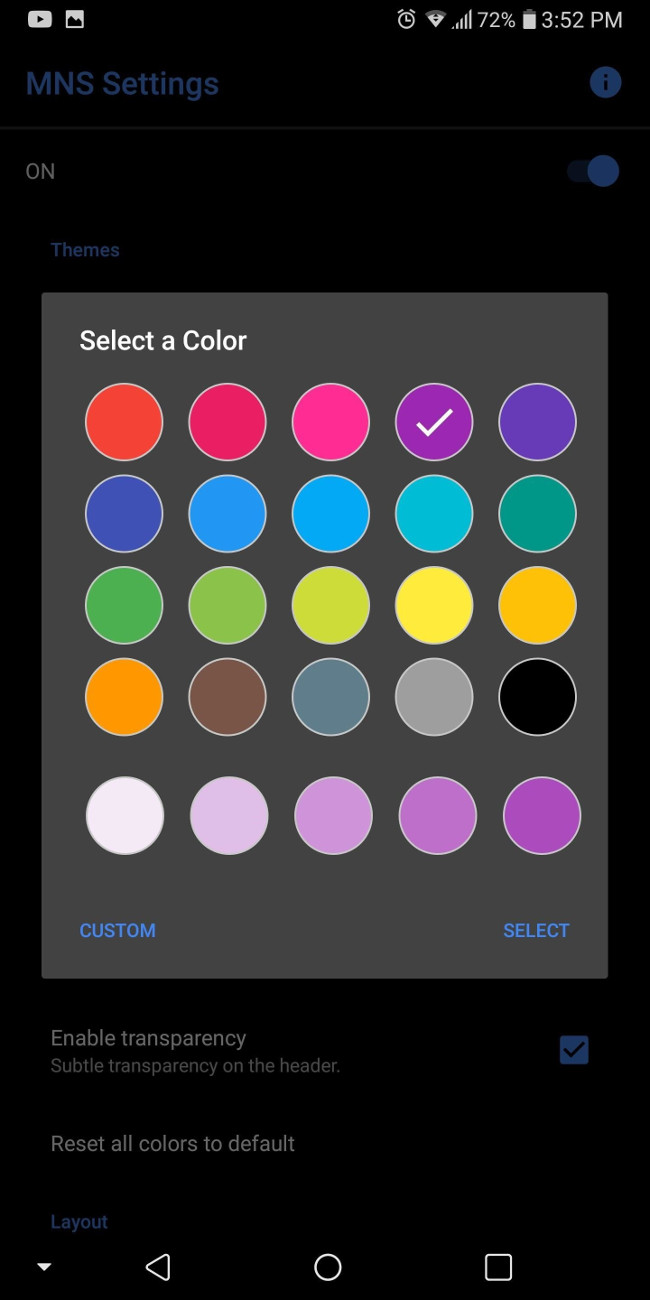
Task: Open the CUSTOM color picker
Action: click(118, 930)
